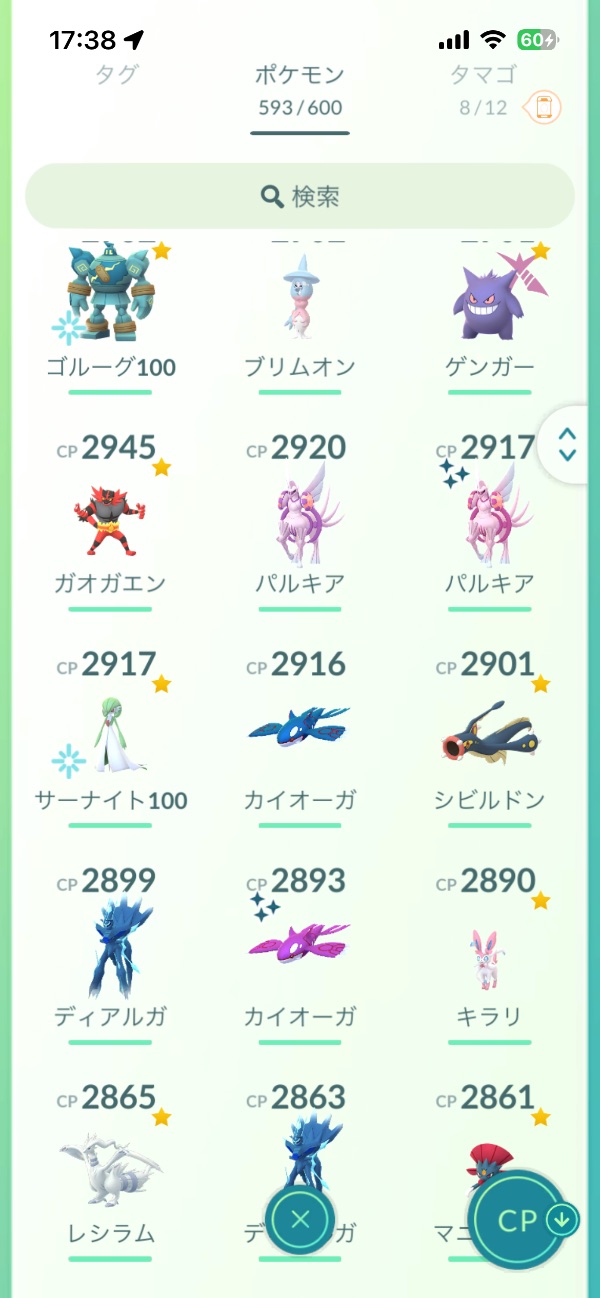This screenshot has width=600, height=1298.
Task: Switch to the タグ tab
Action: click(116, 75)
